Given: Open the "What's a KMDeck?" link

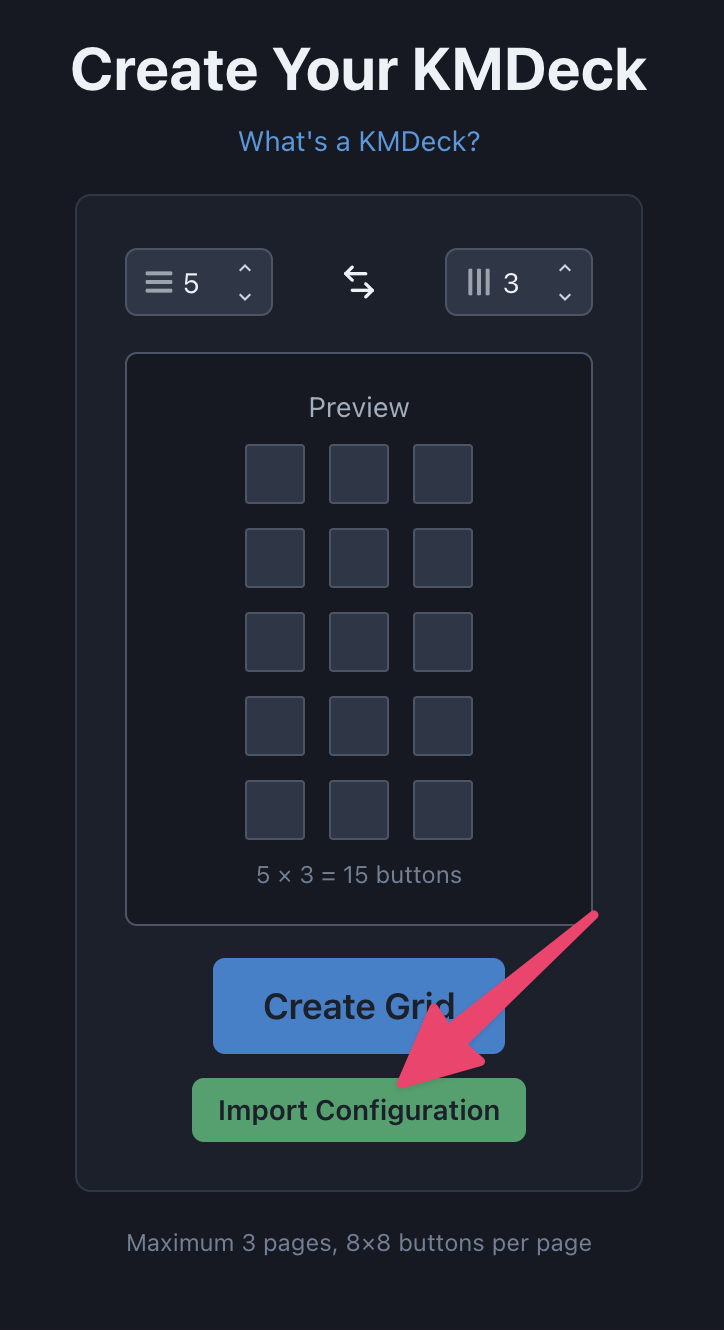Looking at the screenshot, I should pos(359,141).
